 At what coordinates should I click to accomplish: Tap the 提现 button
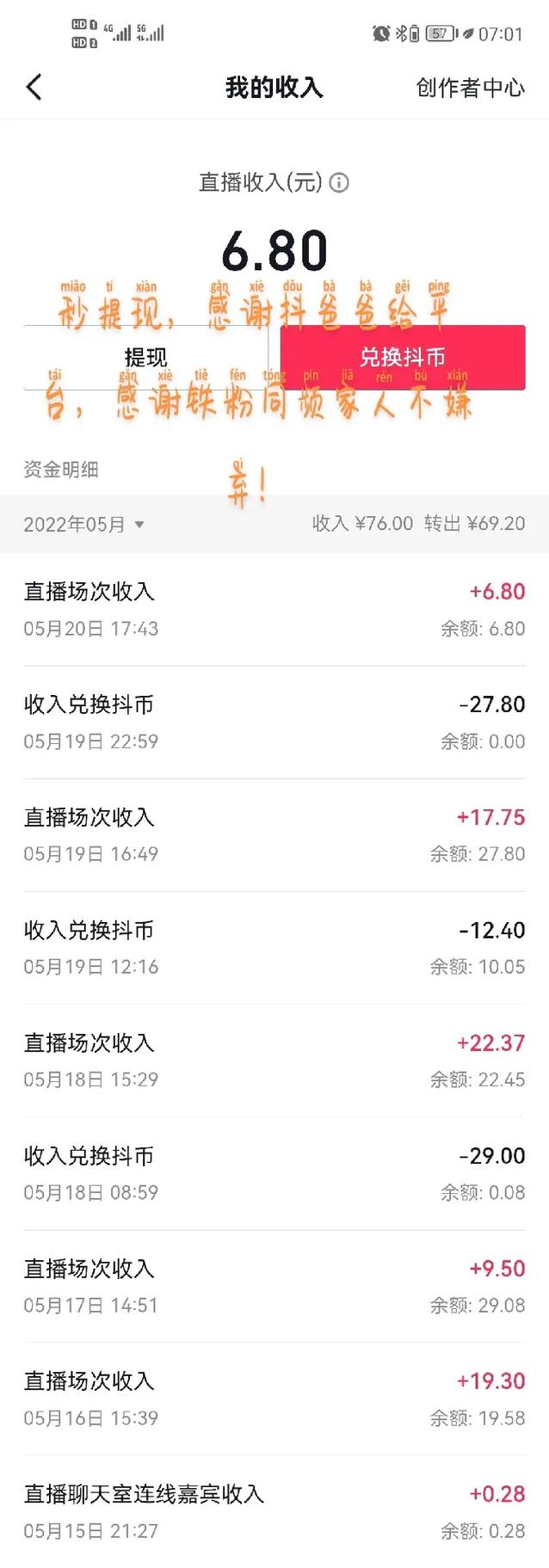pyautogui.click(x=145, y=357)
